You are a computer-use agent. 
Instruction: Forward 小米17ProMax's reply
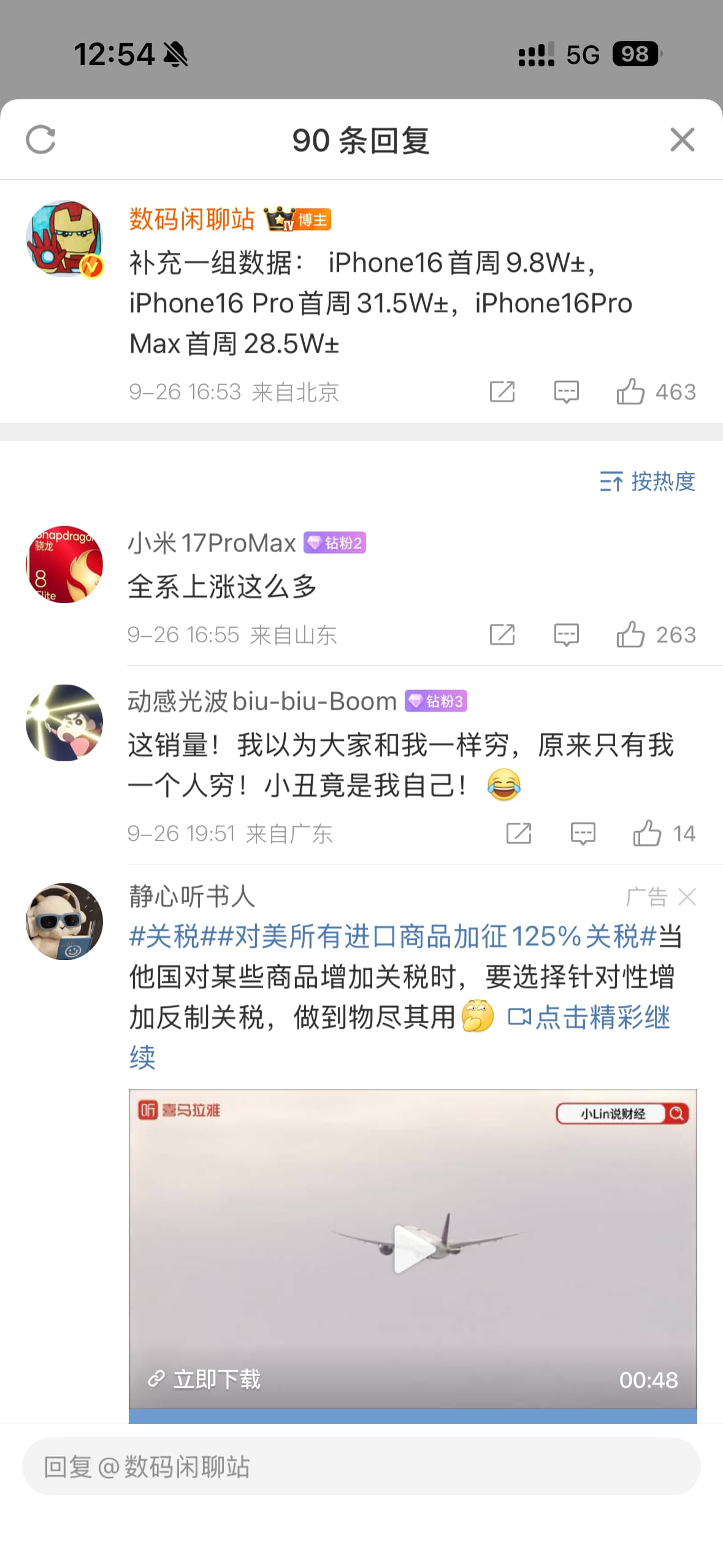tap(502, 634)
